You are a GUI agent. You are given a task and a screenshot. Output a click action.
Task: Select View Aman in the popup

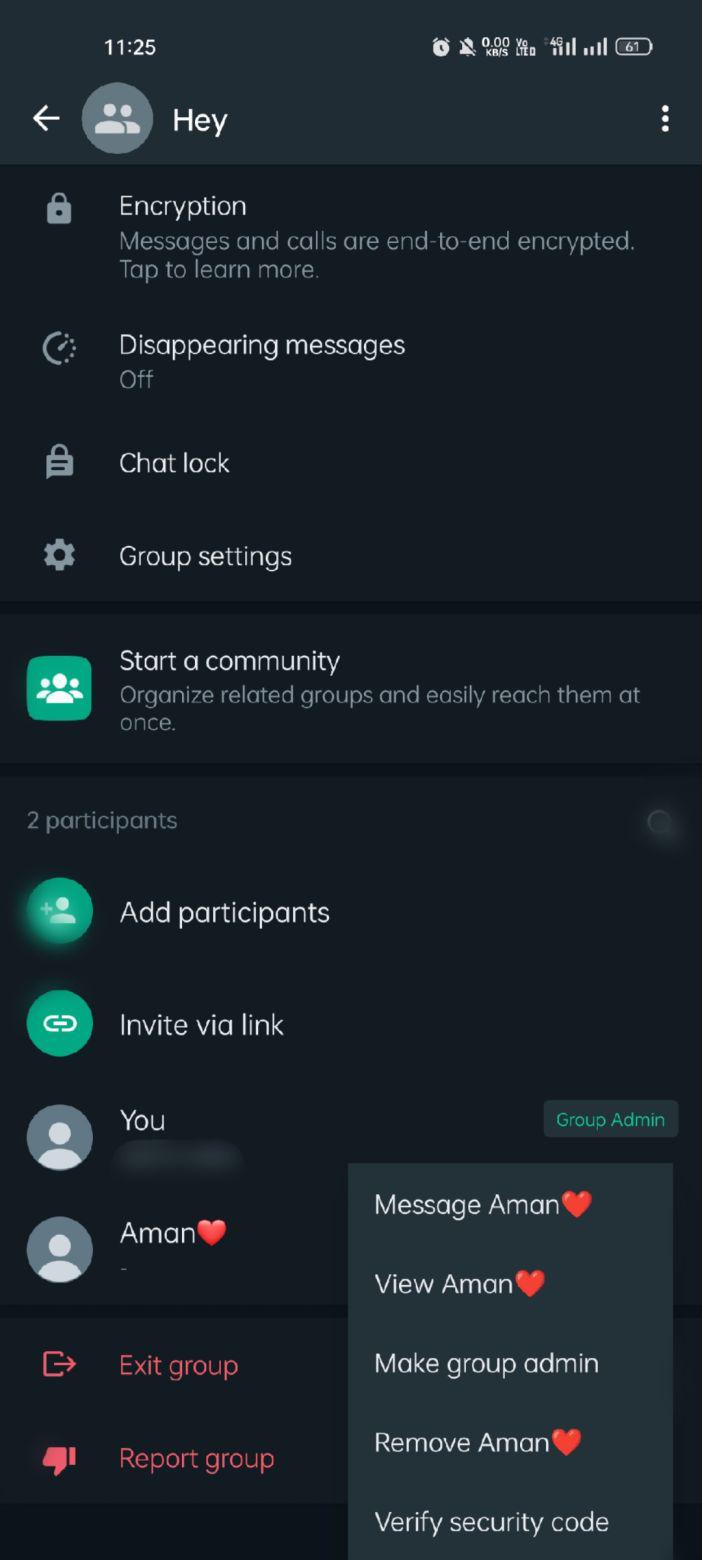coord(459,1283)
